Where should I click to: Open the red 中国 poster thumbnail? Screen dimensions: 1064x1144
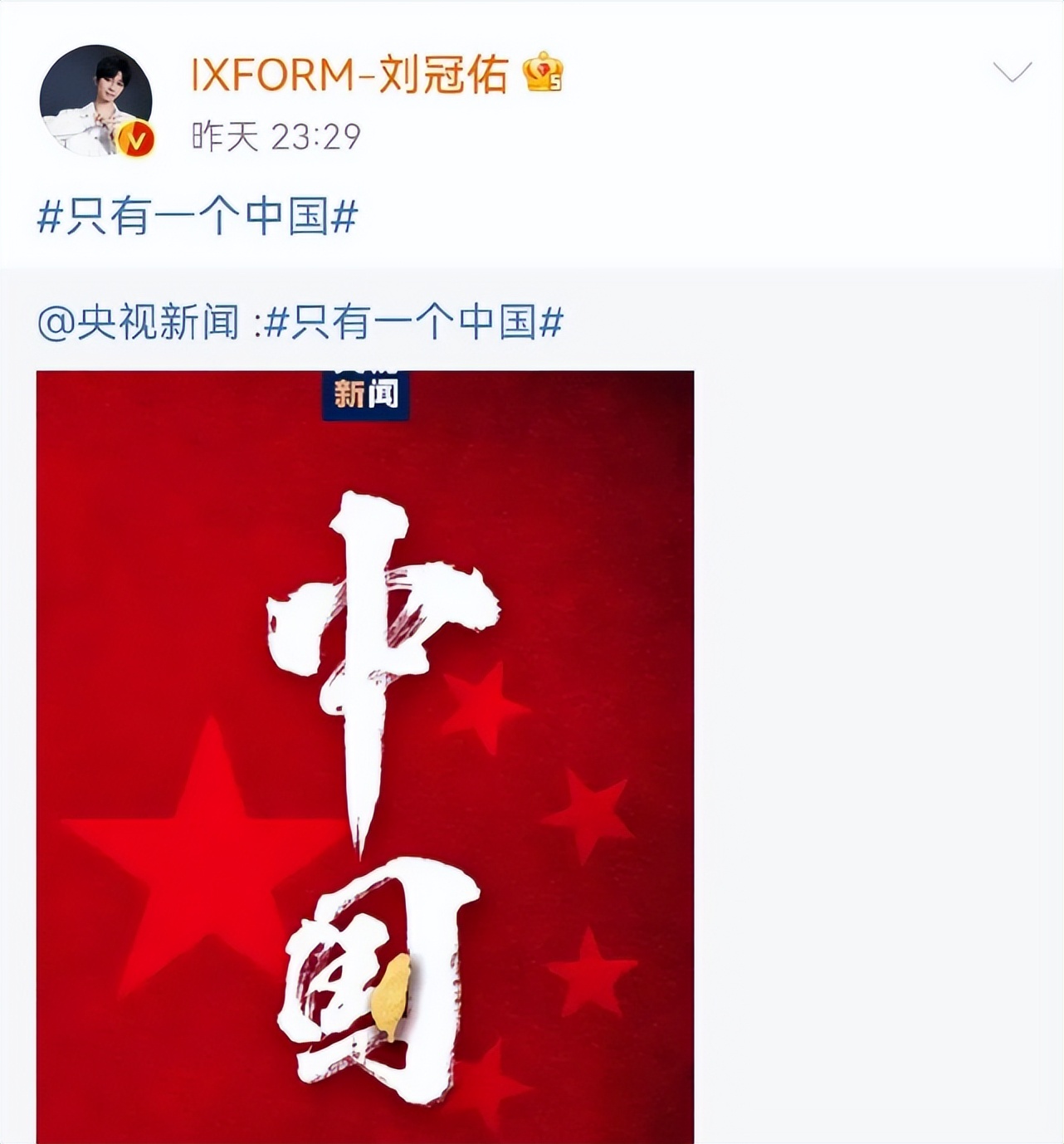365,747
